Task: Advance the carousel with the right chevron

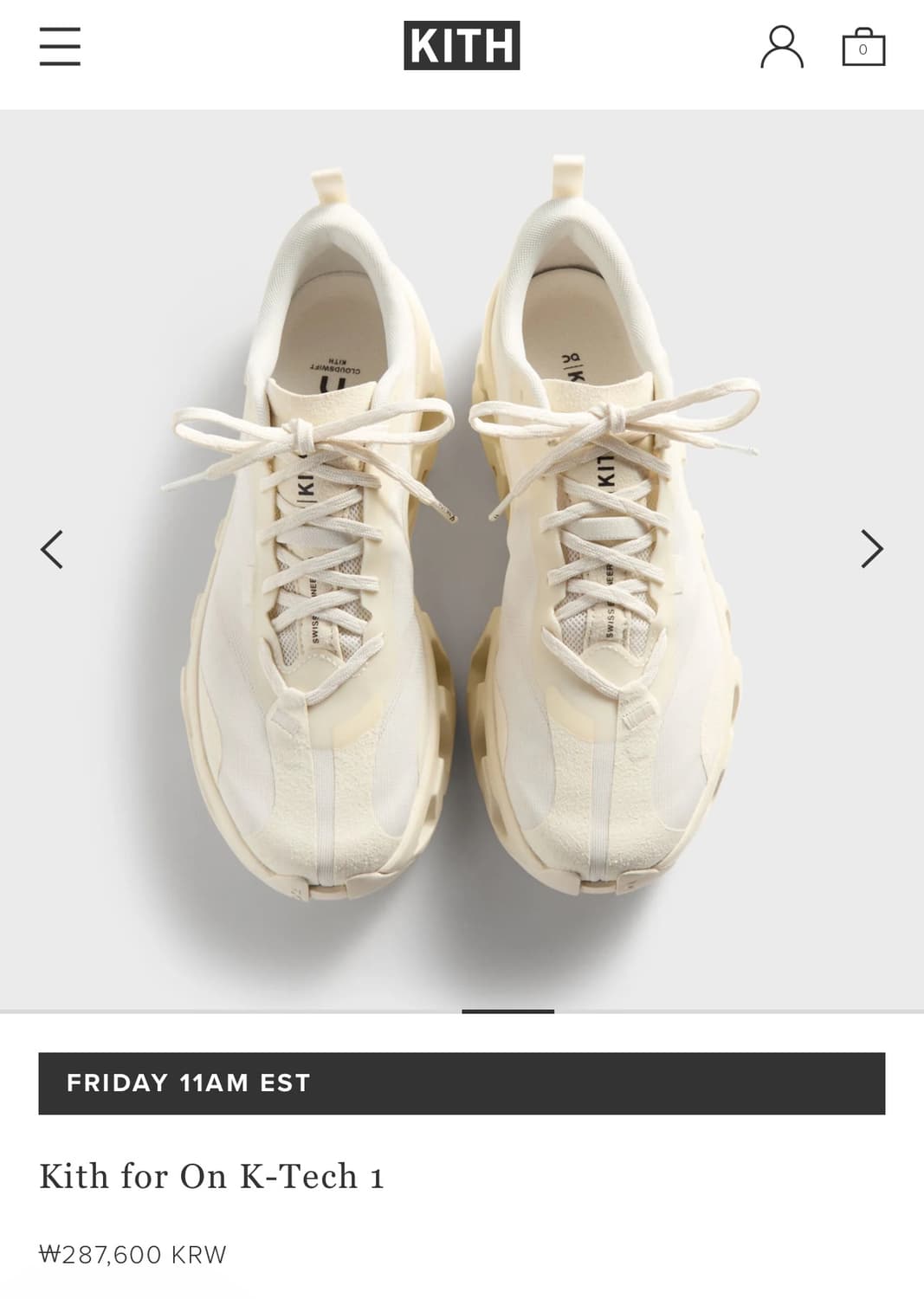Action: [x=872, y=547]
